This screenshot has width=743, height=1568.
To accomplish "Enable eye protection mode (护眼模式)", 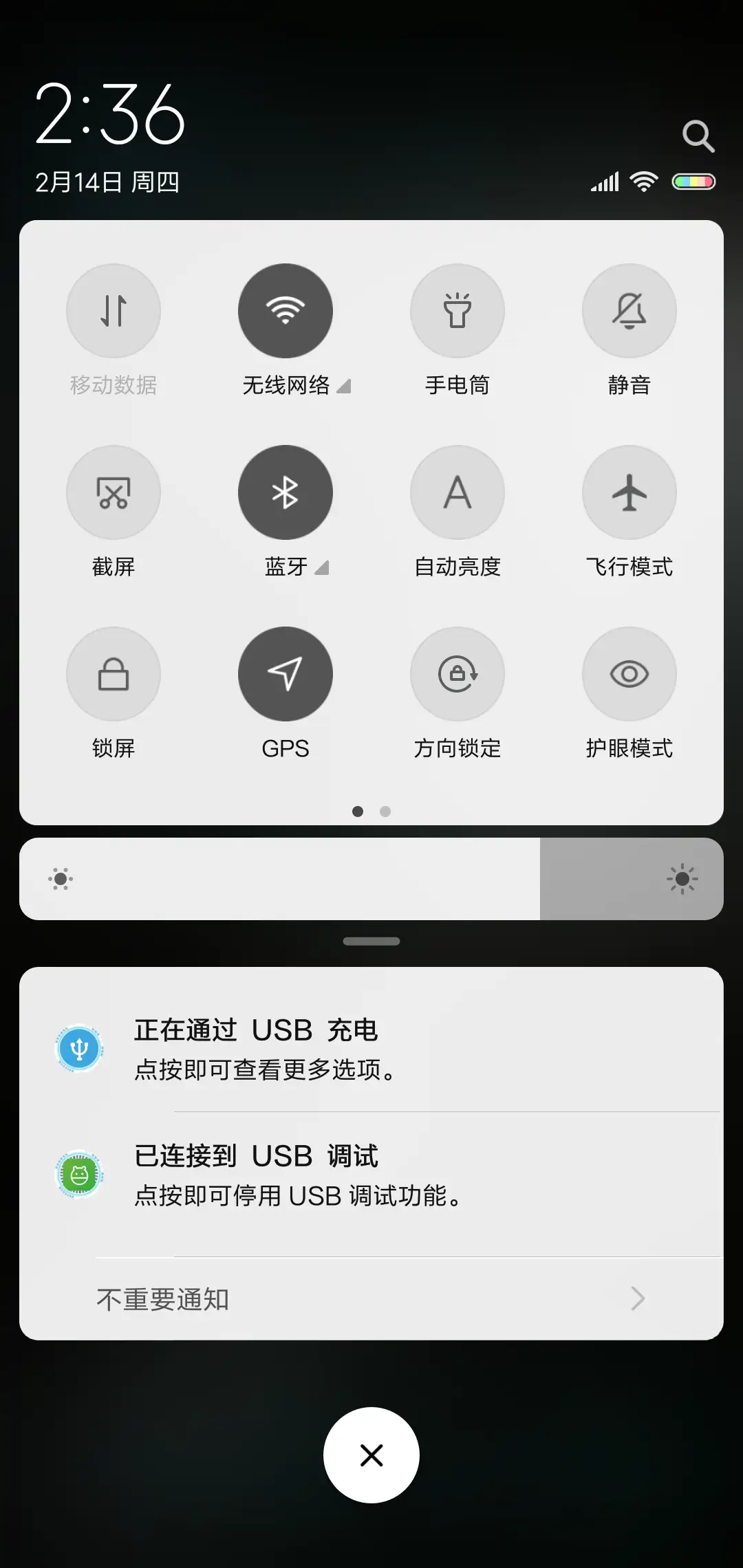I will 629,674.
